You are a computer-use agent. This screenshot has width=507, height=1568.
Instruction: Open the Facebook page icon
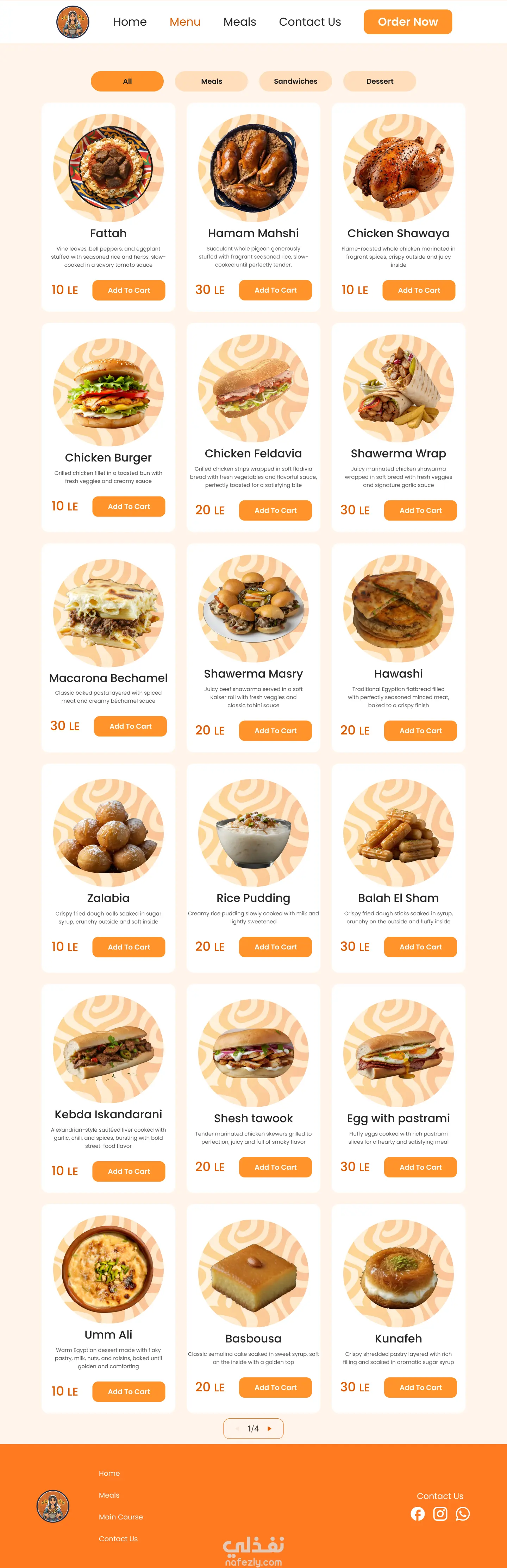[418, 1514]
